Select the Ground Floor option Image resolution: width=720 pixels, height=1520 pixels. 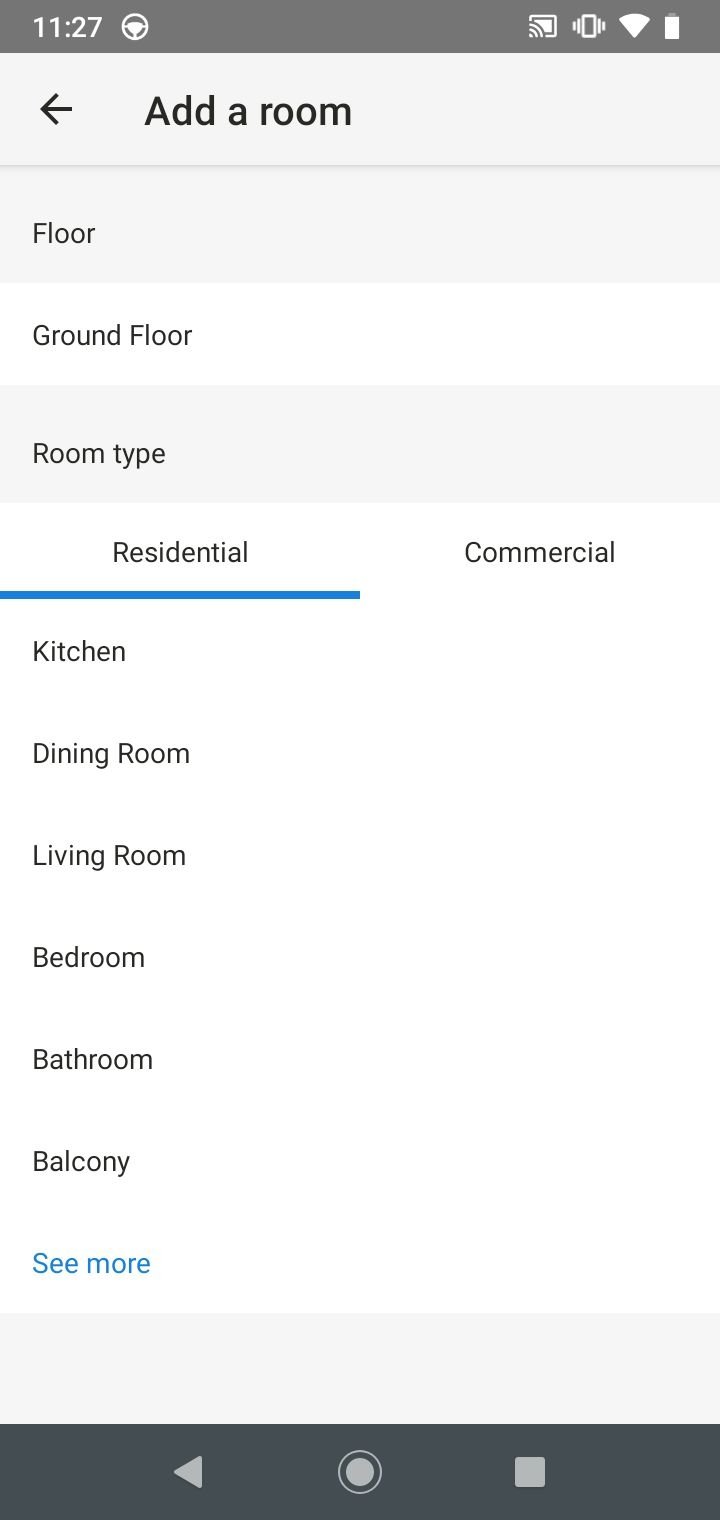(x=360, y=335)
